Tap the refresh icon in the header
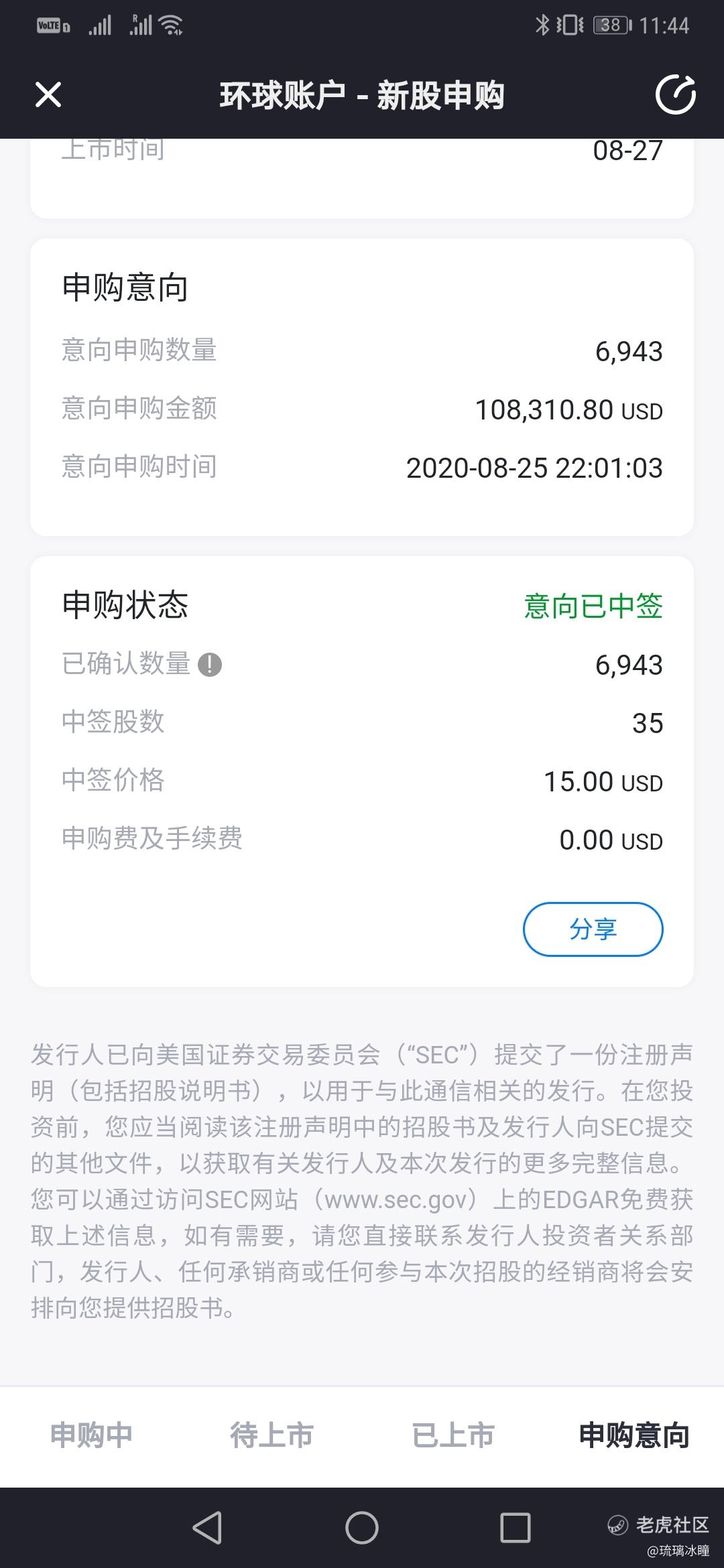724x1568 pixels. (x=675, y=94)
